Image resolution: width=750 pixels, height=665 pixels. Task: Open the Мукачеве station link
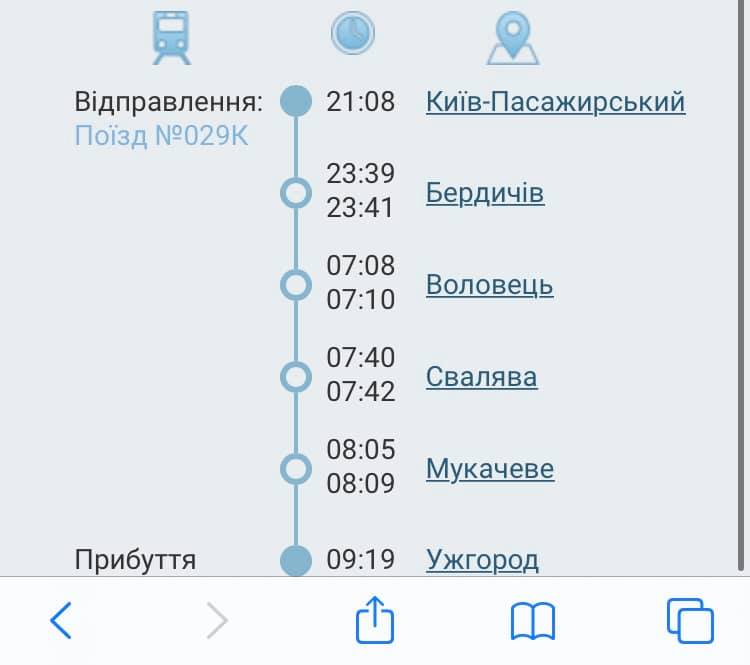tap(489, 469)
